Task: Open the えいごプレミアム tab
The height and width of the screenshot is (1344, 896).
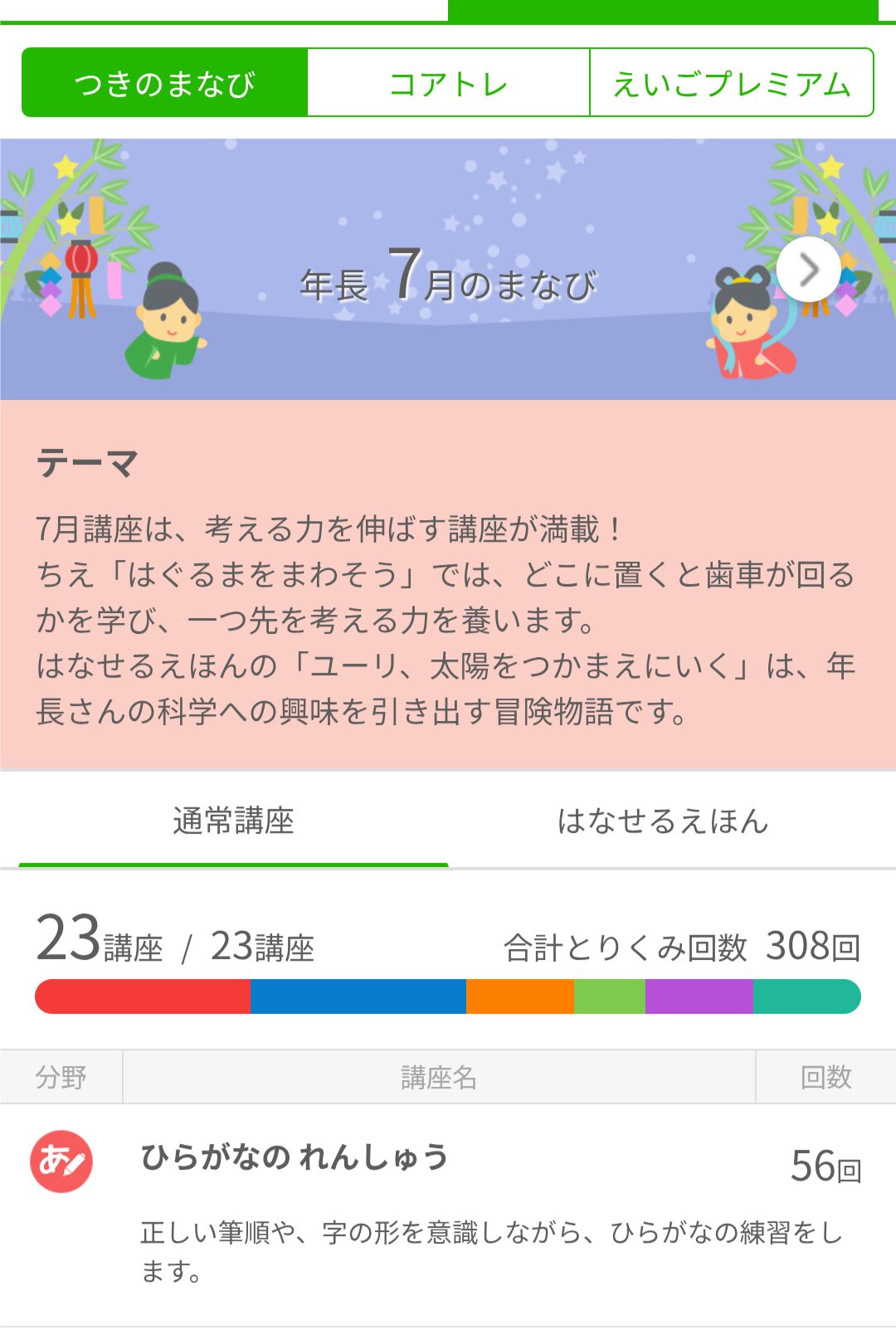Action: pos(732,83)
